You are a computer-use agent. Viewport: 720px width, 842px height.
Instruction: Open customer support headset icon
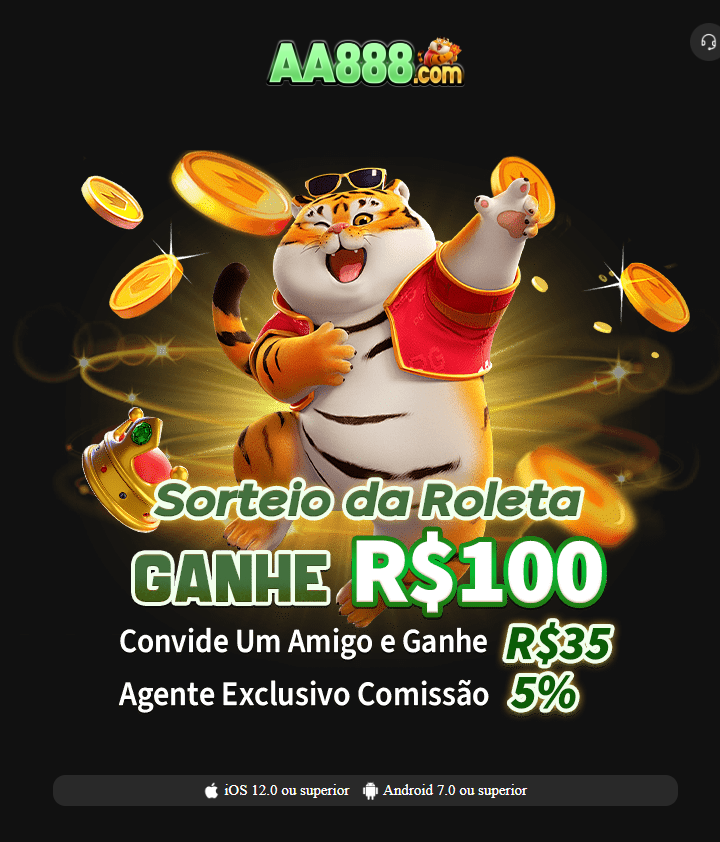(708, 43)
